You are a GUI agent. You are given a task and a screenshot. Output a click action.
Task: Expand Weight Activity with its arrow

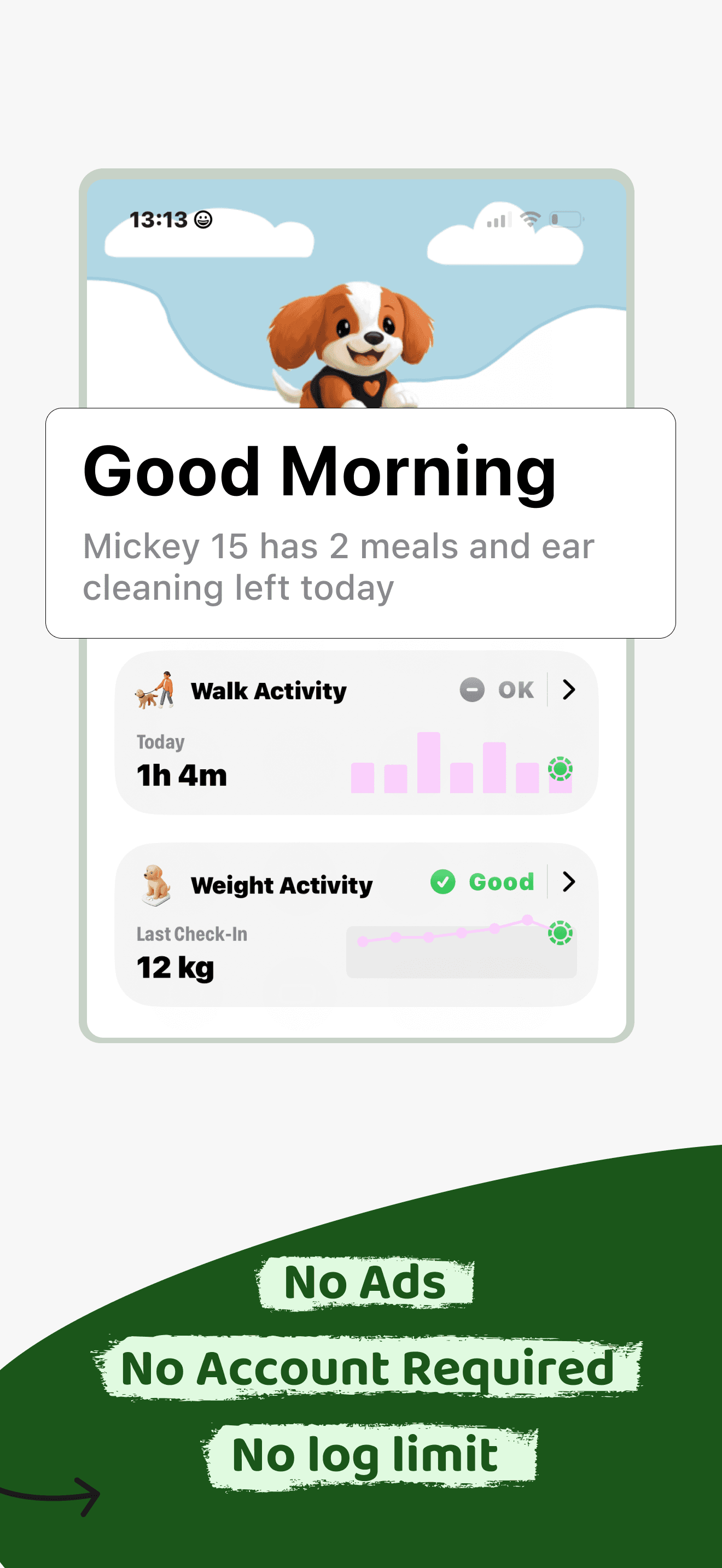point(569,882)
